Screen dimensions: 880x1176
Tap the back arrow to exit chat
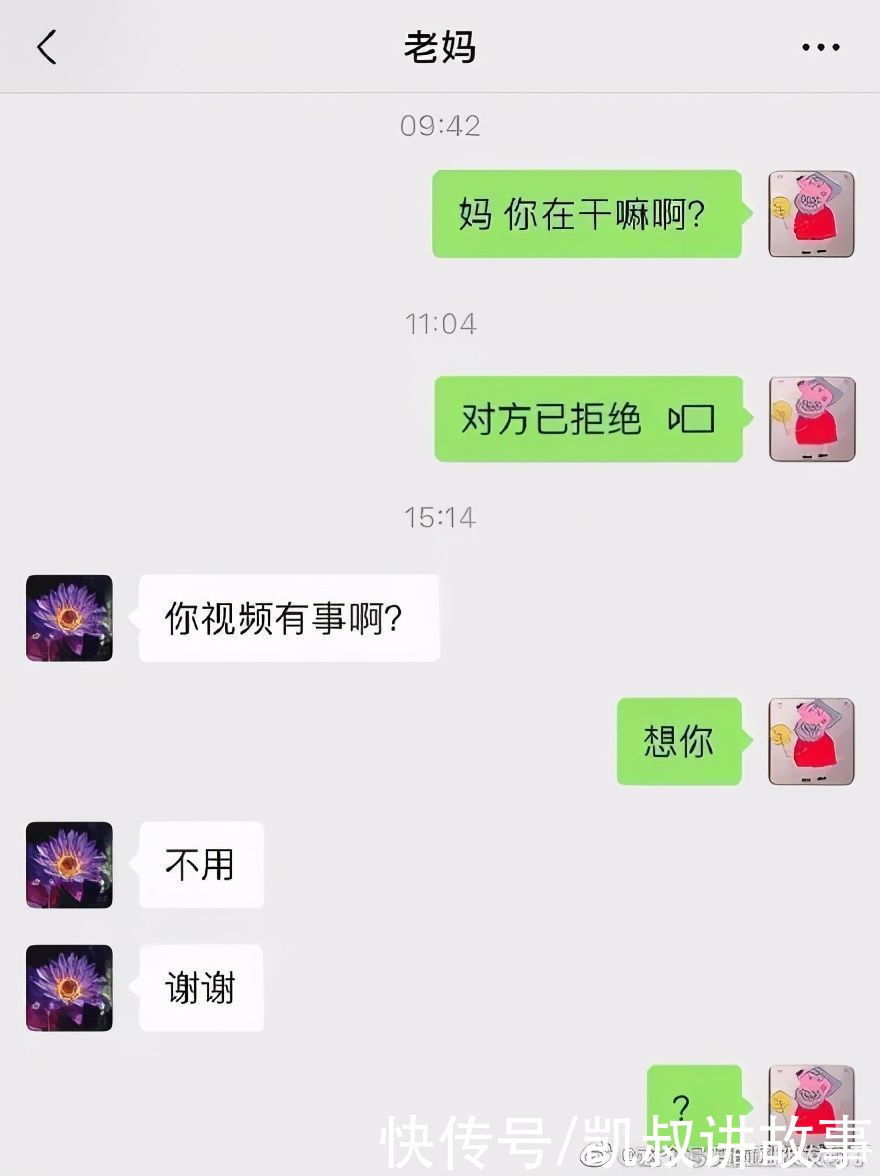47,47
